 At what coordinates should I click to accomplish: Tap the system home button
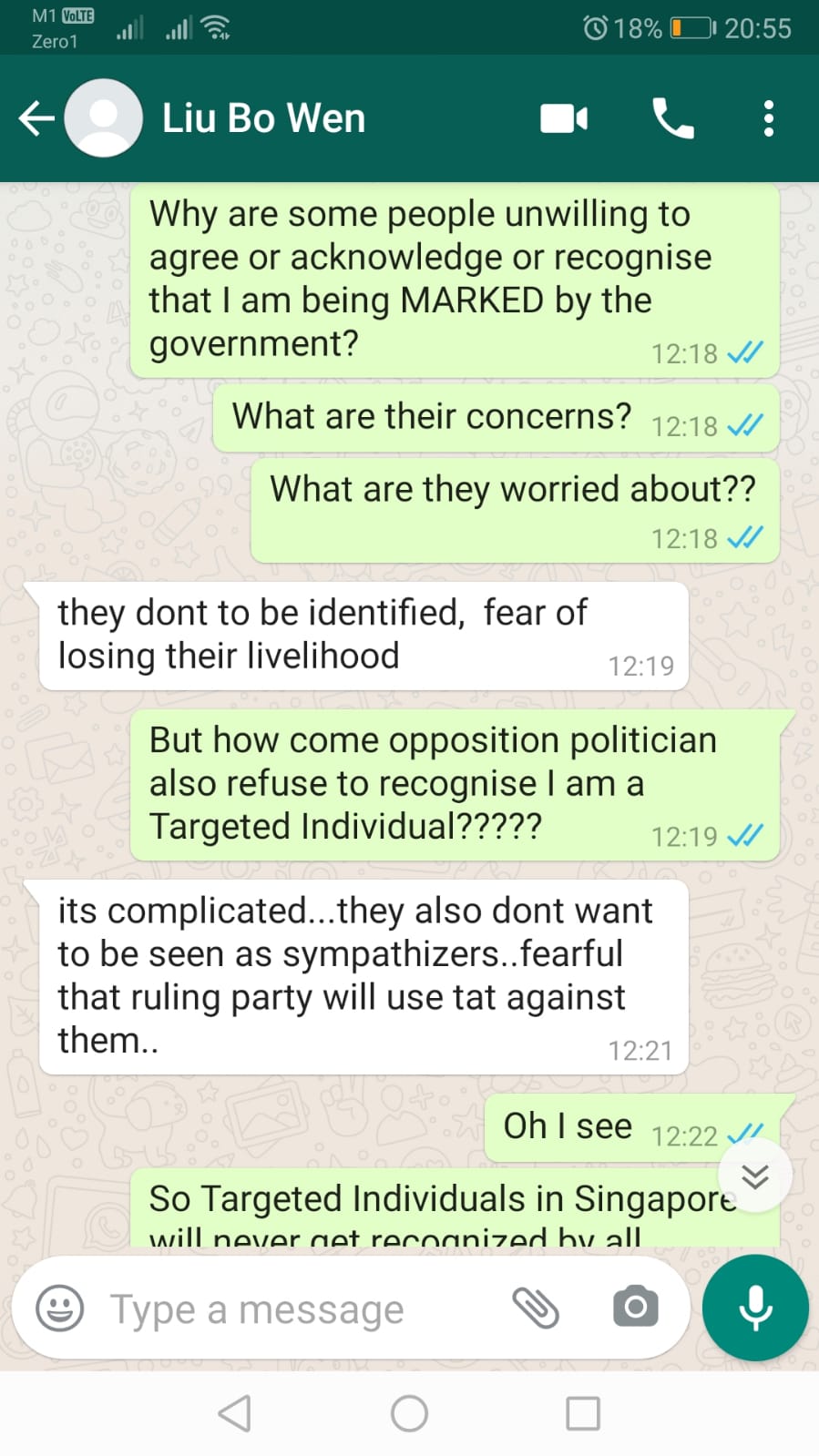pos(409,1414)
